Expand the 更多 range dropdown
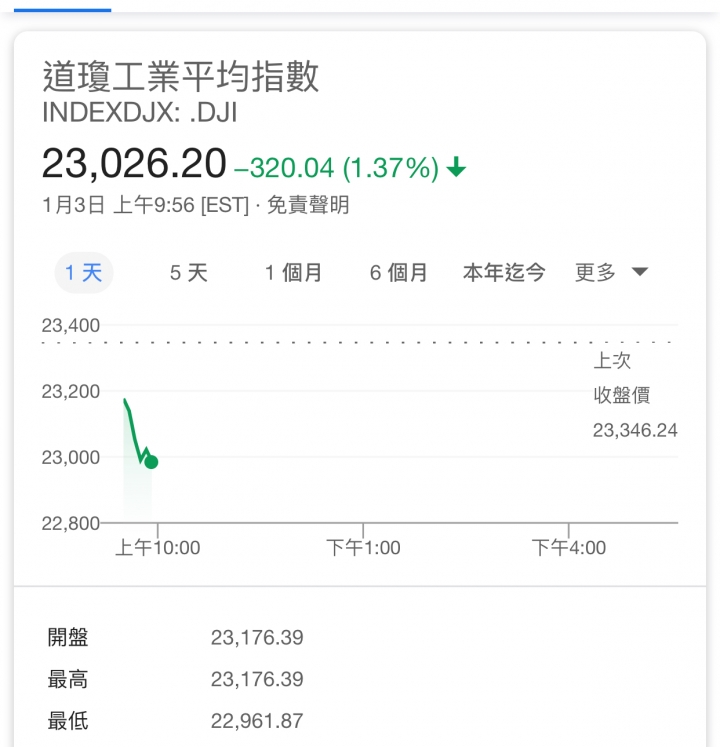720x747 pixels. tap(611, 272)
